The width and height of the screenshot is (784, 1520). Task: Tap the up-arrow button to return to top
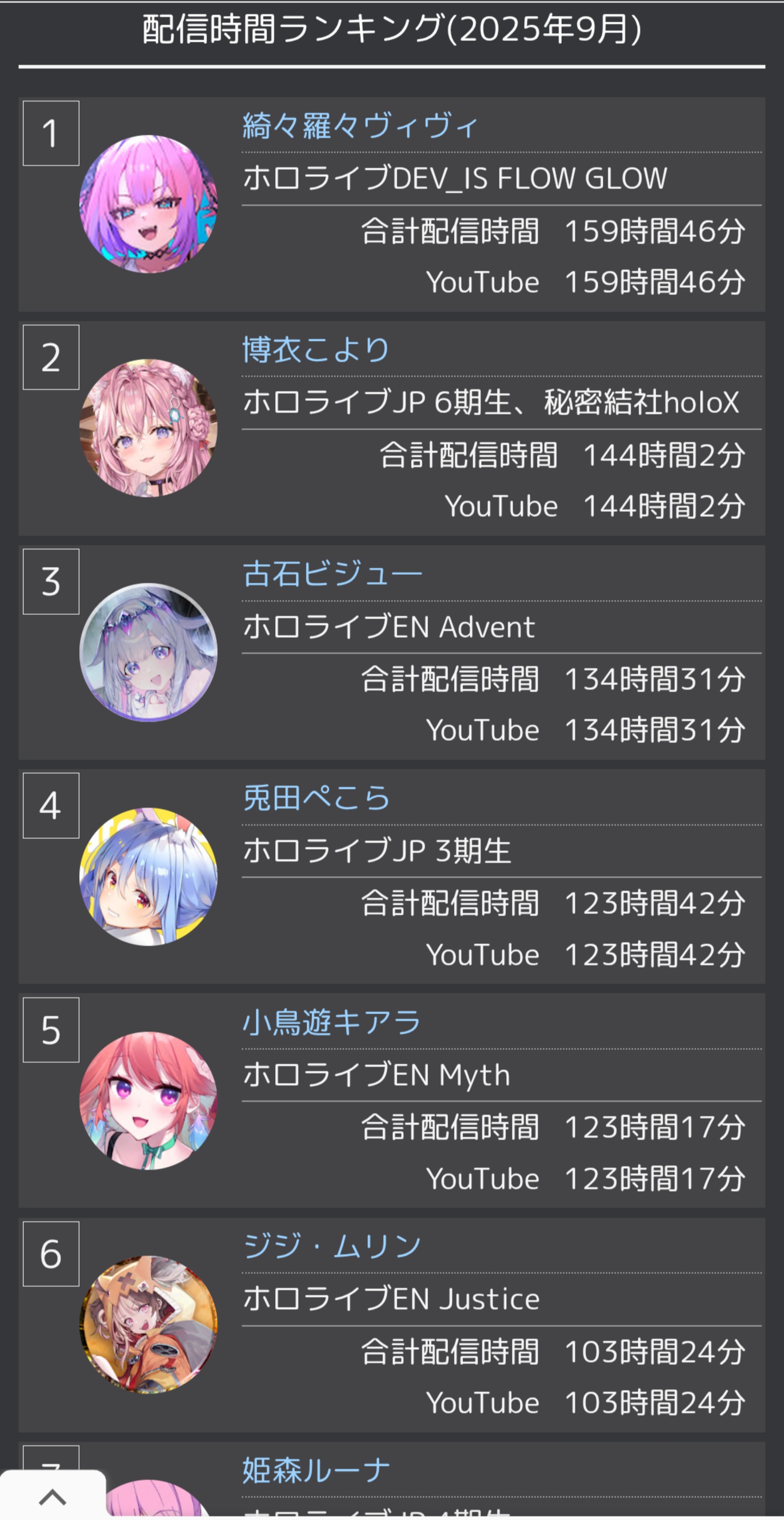(x=52, y=1497)
